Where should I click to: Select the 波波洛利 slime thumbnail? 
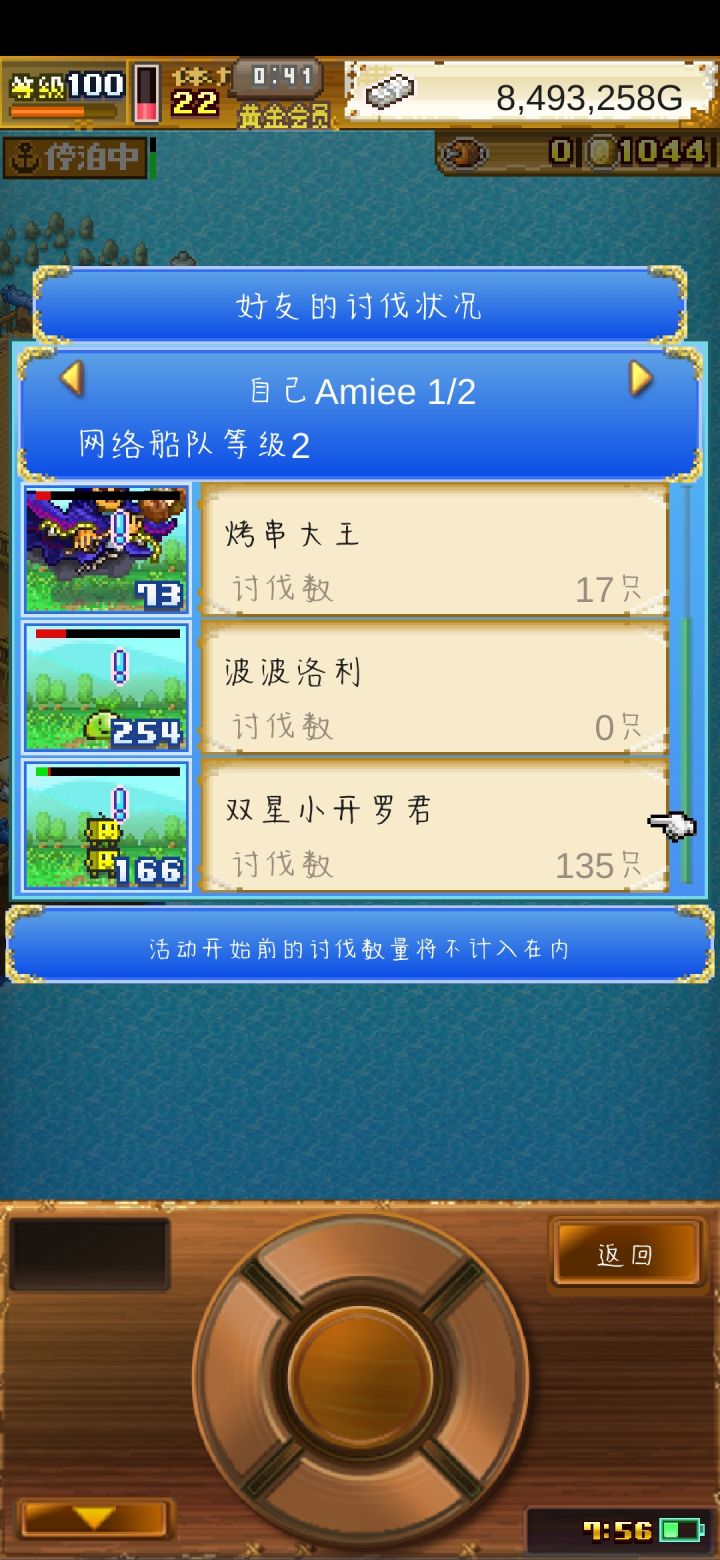point(104,686)
